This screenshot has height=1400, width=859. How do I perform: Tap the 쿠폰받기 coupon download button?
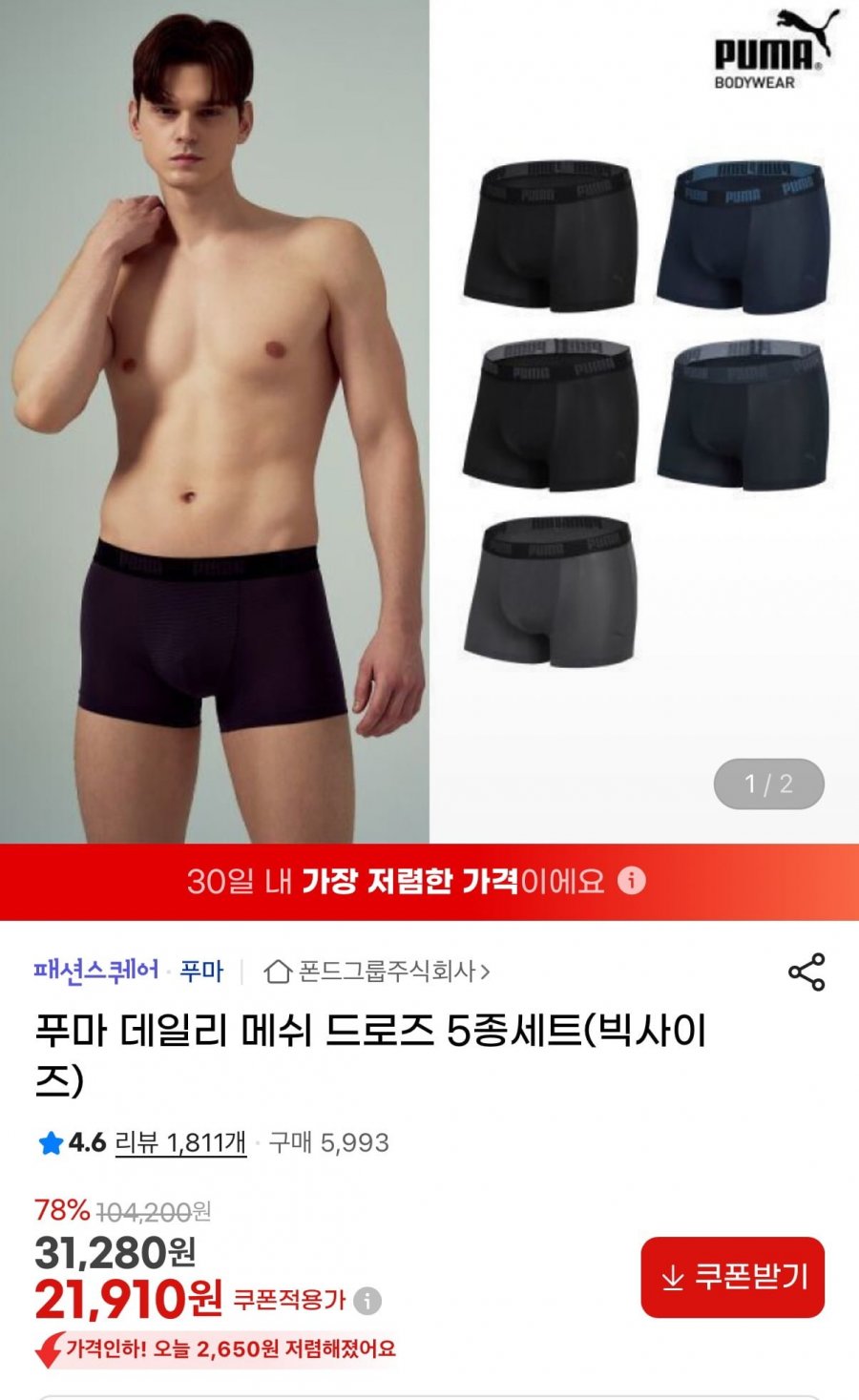[732, 1277]
